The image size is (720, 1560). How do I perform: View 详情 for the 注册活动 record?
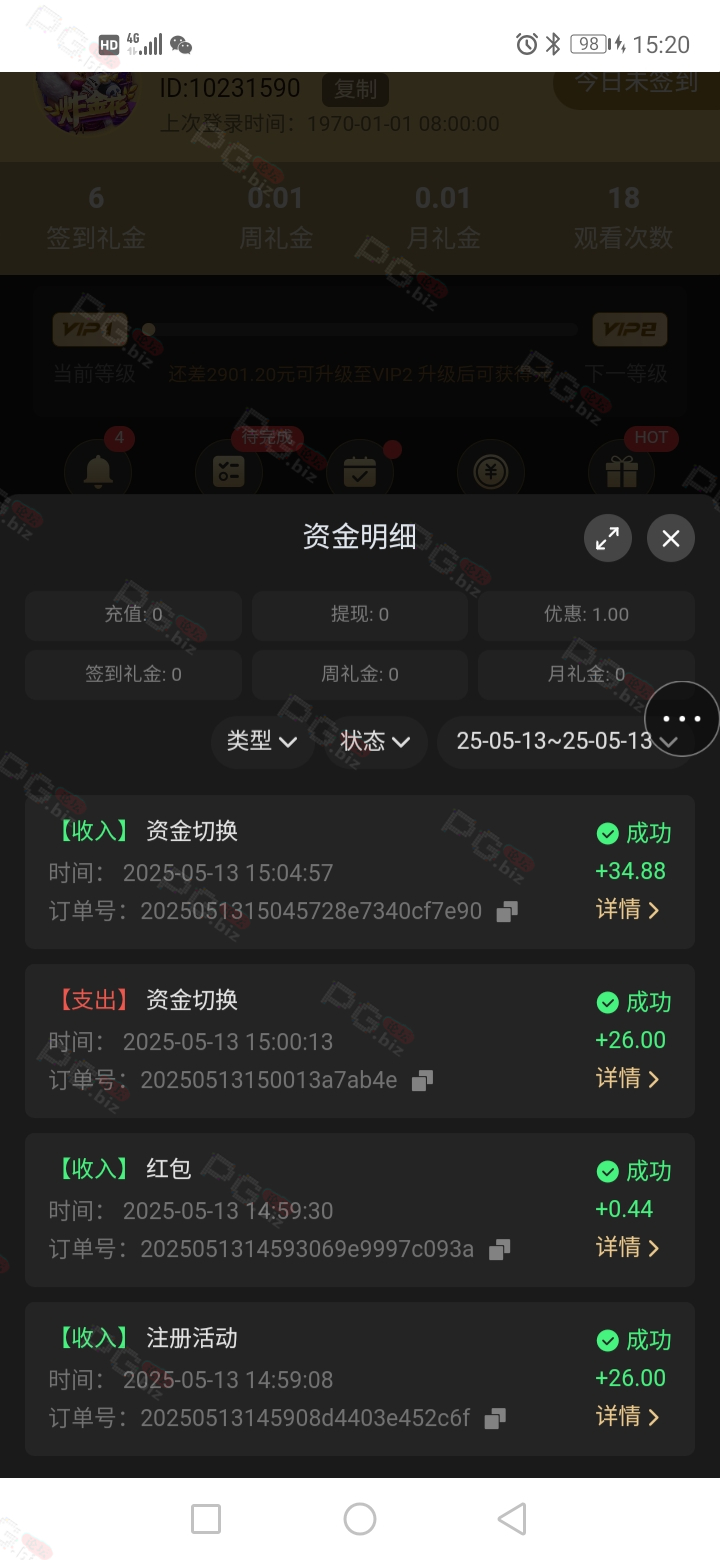(628, 1416)
